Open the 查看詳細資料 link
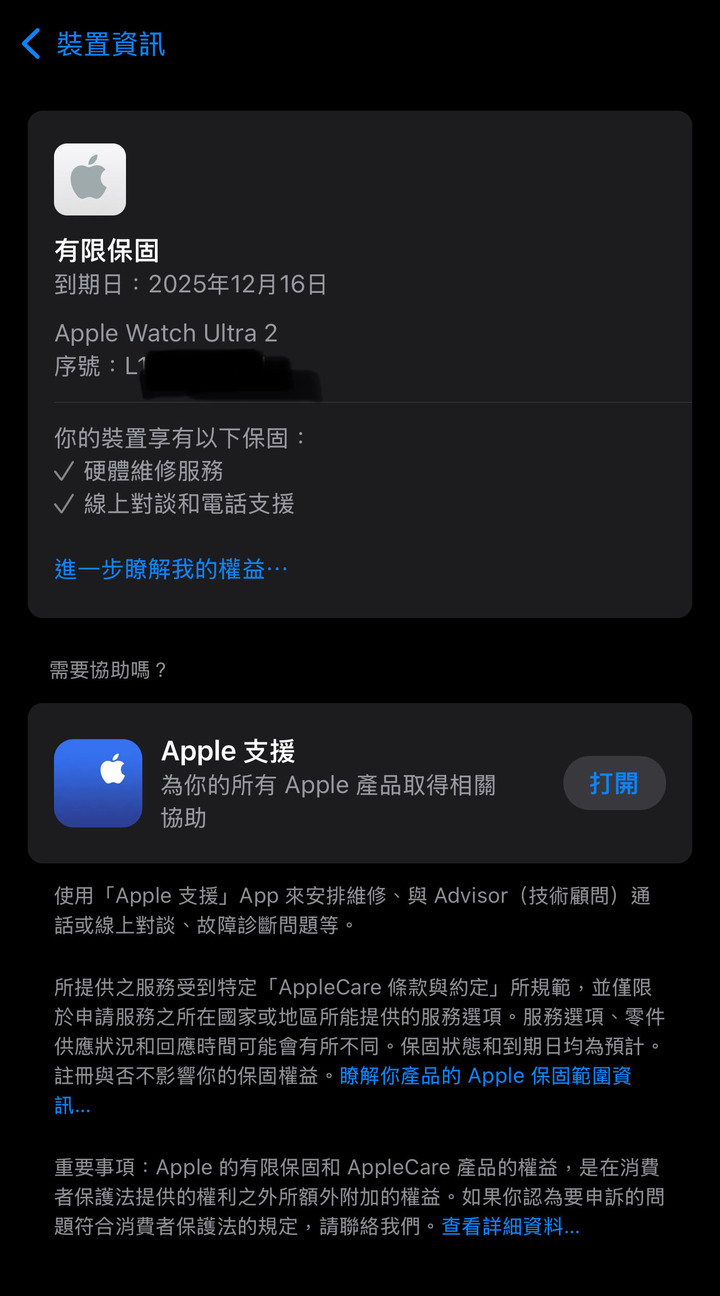 tap(510, 1226)
